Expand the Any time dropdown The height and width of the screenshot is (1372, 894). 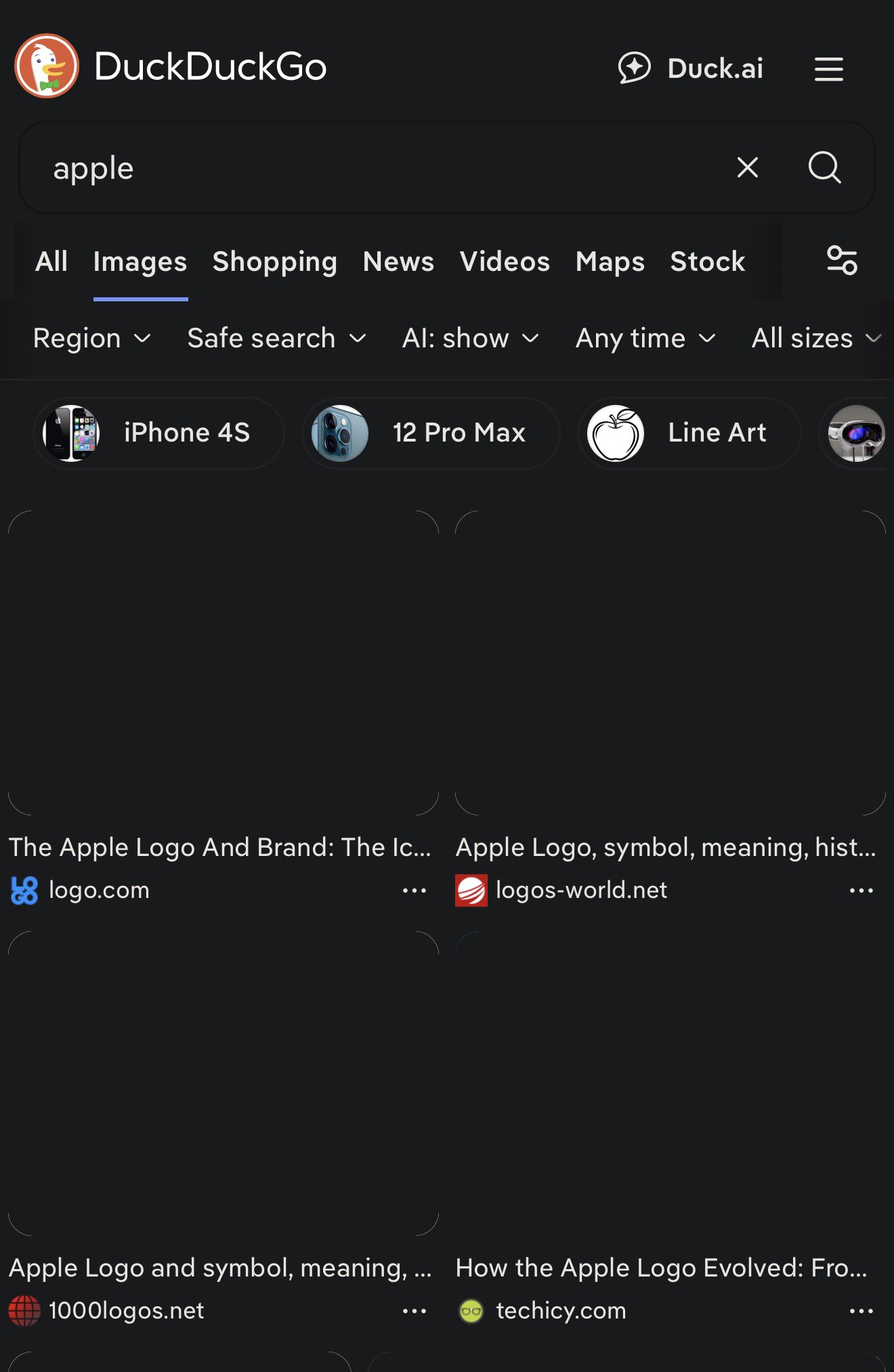[645, 338]
